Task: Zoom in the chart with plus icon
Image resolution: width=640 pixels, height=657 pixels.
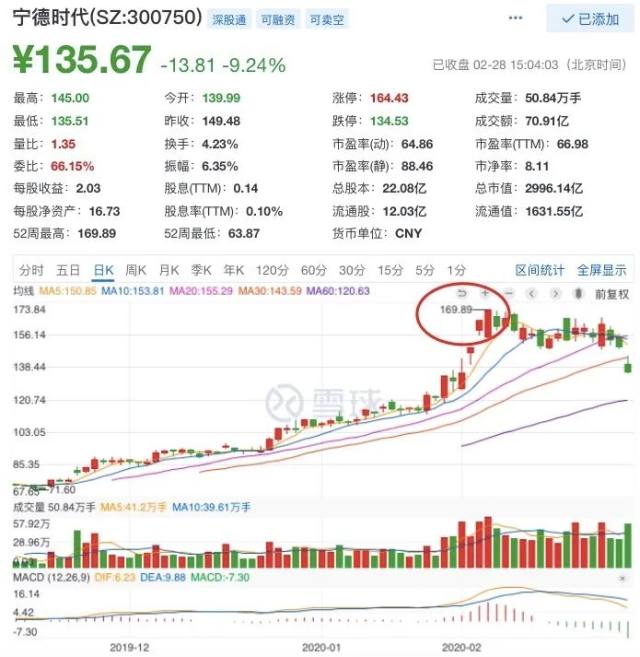Action: tap(485, 293)
